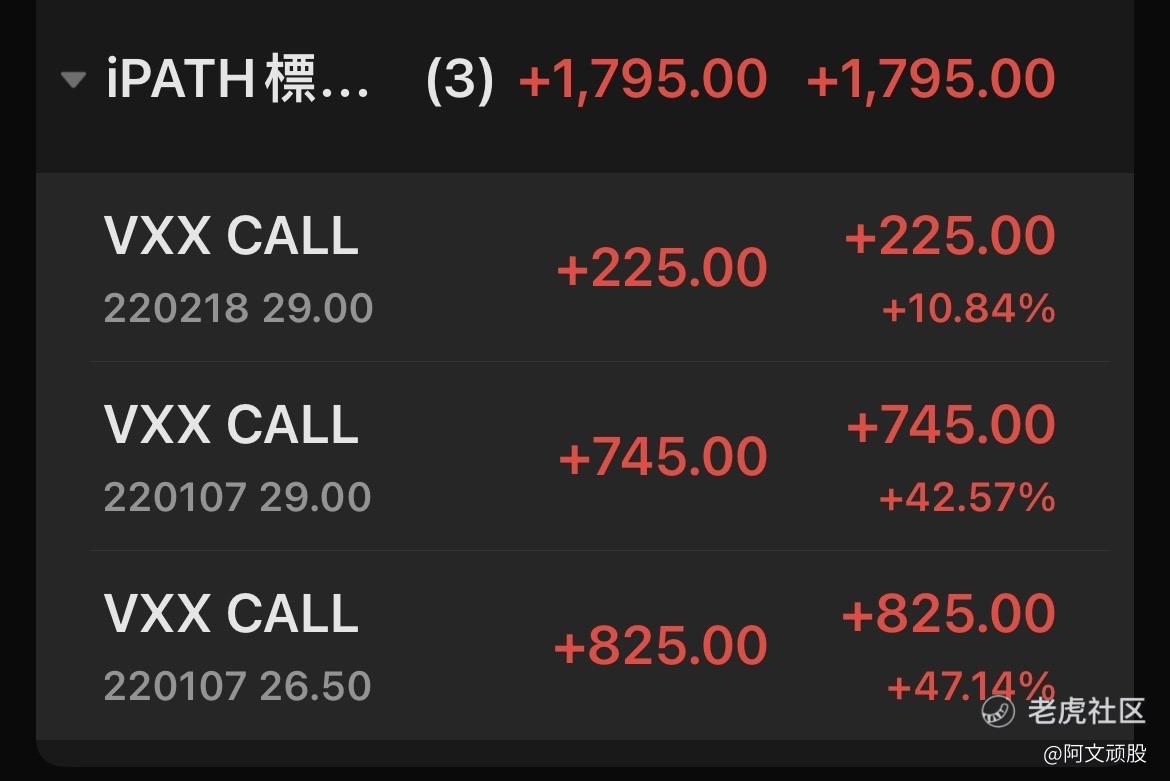Collapse the iPATH group arrow
Viewport: 1170px width, 781px height.
tap(73, 80)
